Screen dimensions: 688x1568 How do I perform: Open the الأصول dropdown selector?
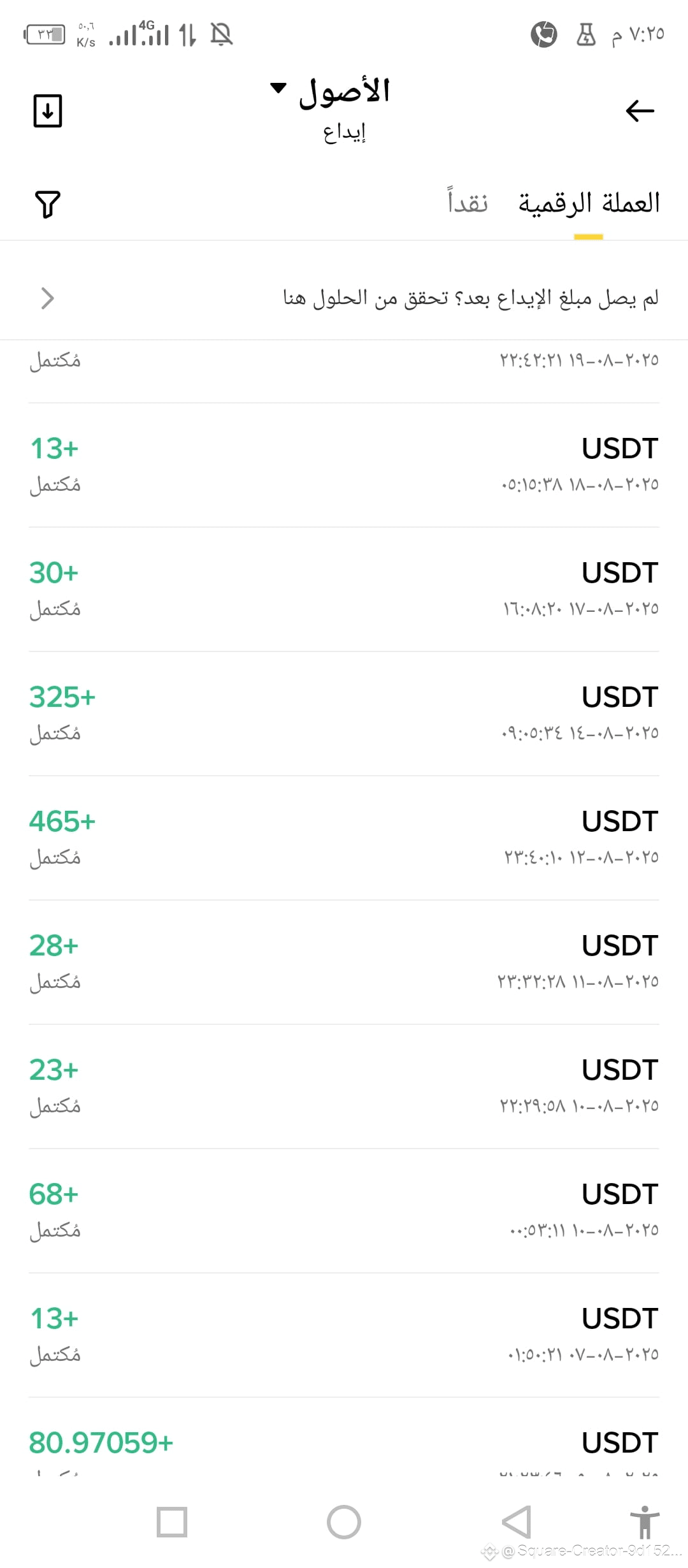[x=330, y=91]
